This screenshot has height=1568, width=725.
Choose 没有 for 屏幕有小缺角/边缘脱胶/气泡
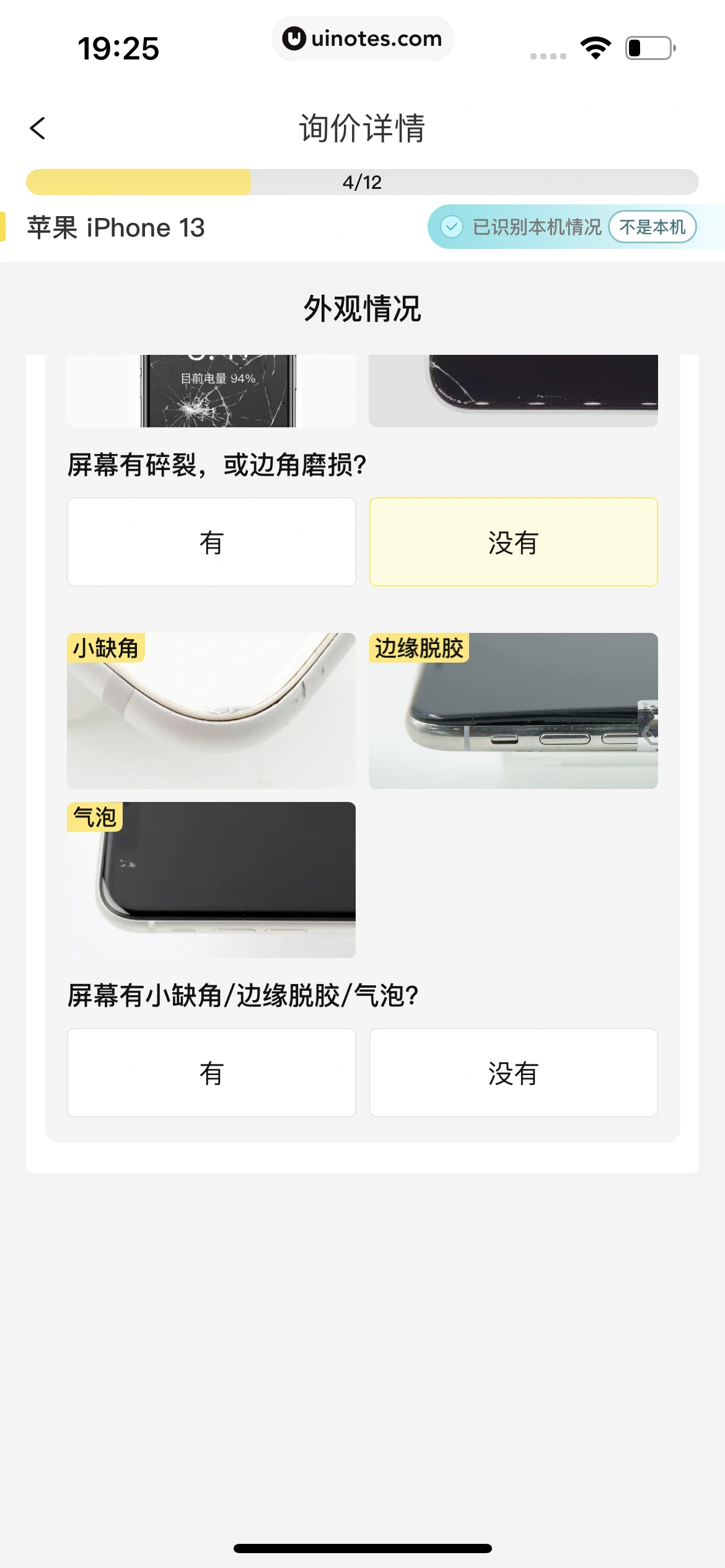[x=513, y=1073]
